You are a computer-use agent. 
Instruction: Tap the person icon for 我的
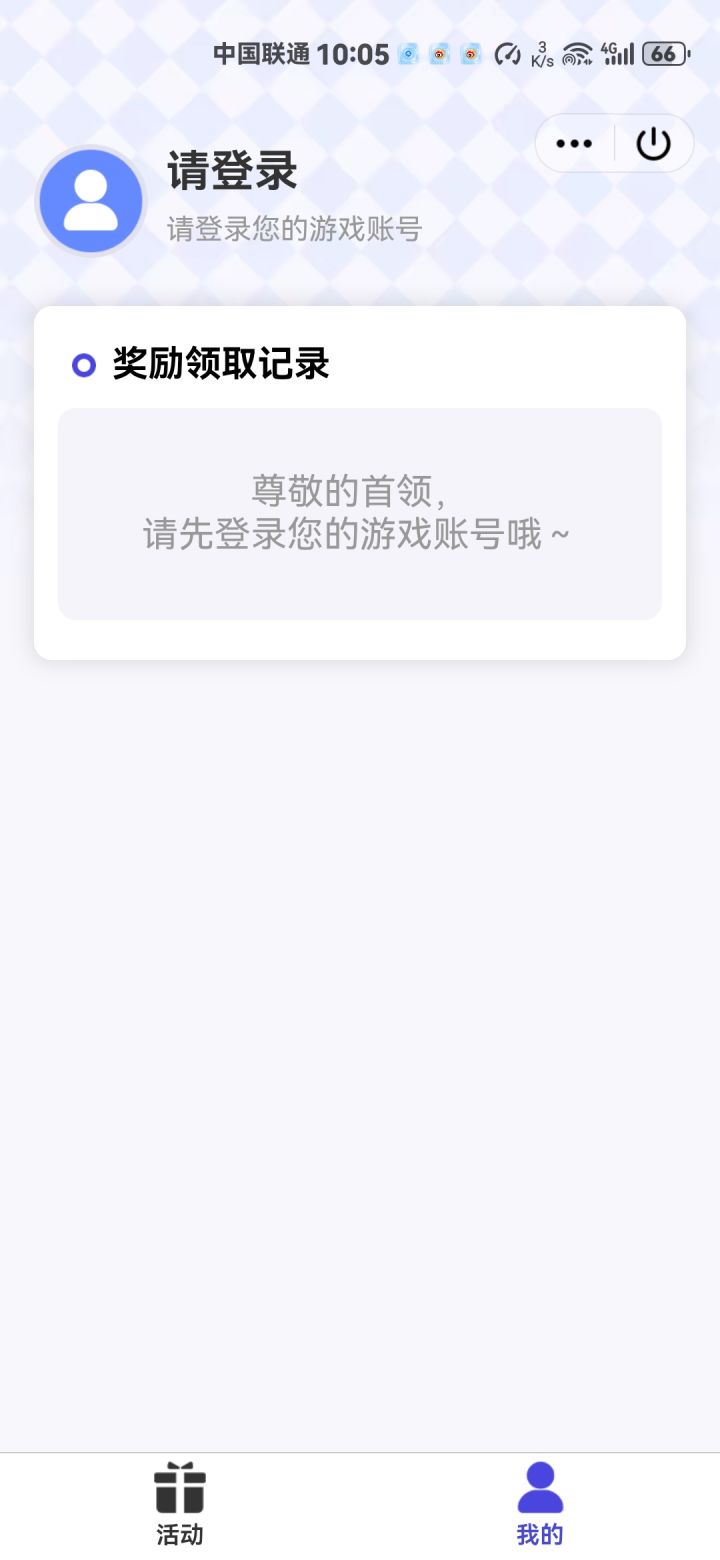tap(541, 1488)
